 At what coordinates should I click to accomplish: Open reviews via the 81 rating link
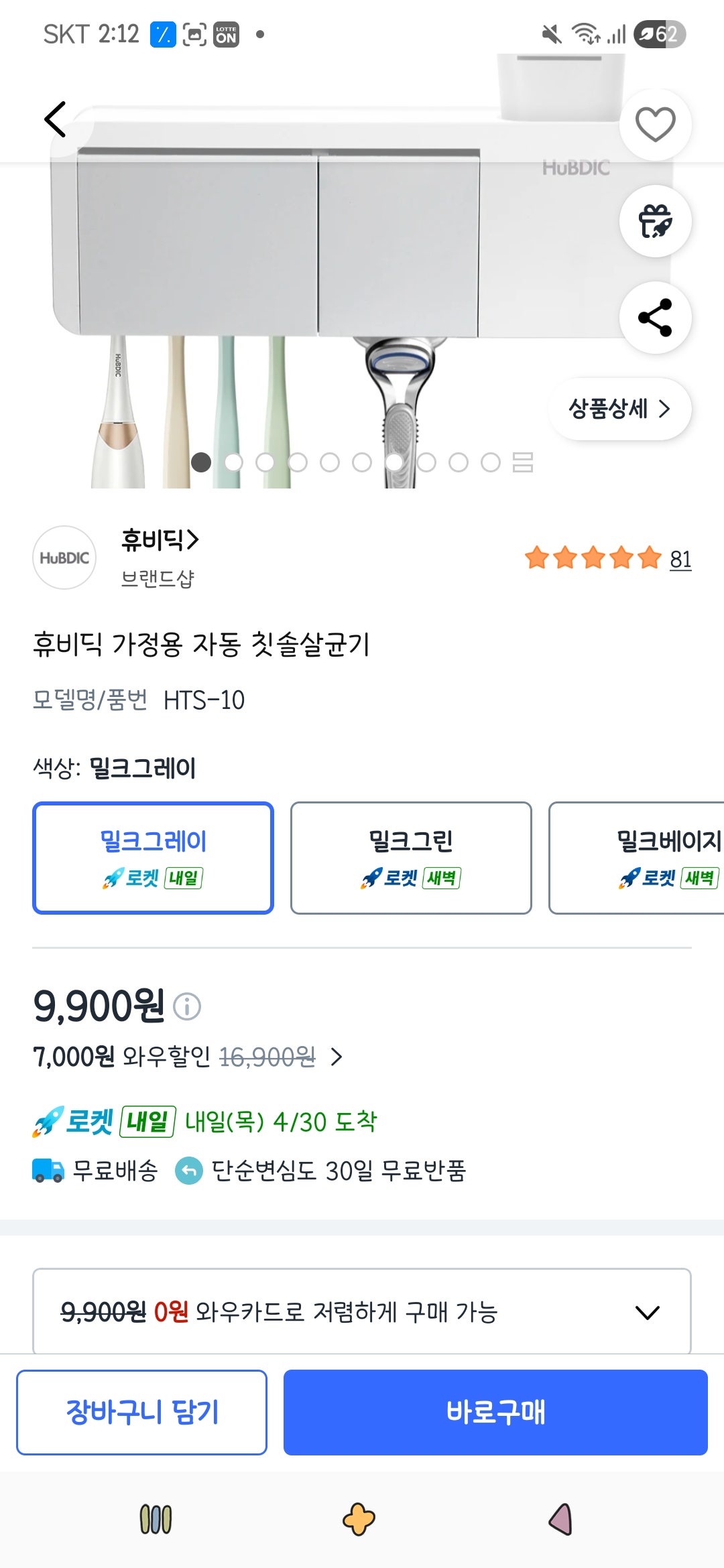pos(681,560)
